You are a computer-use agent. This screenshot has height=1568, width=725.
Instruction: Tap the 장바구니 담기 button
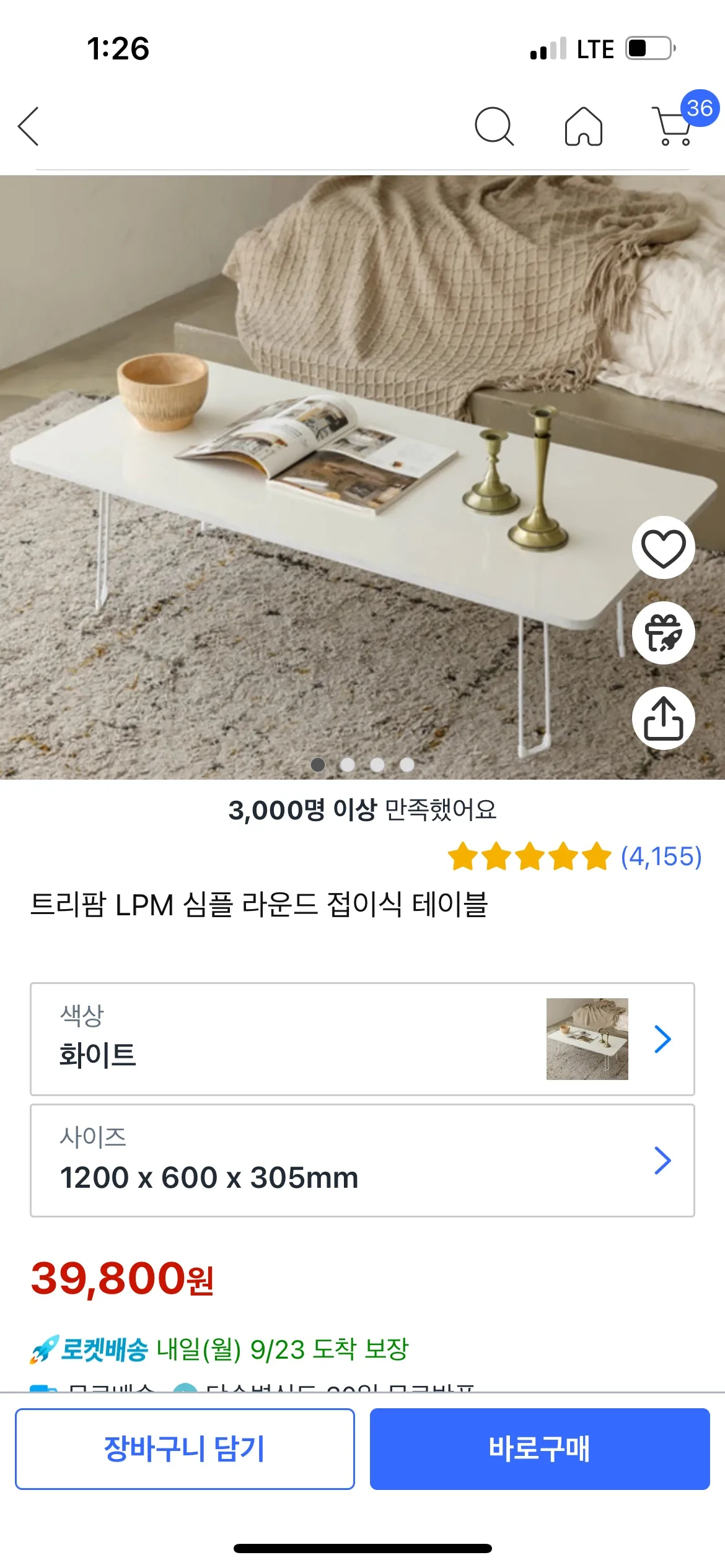[x=185, y=1448]
